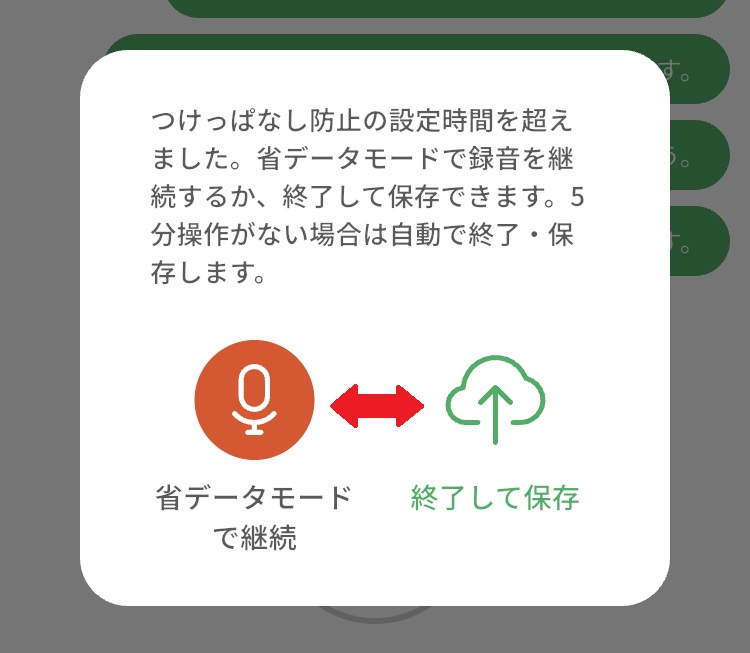Continue recording in data-saver mode
Viewport: 750px width, 653px height.
click(x=254, y=400)
